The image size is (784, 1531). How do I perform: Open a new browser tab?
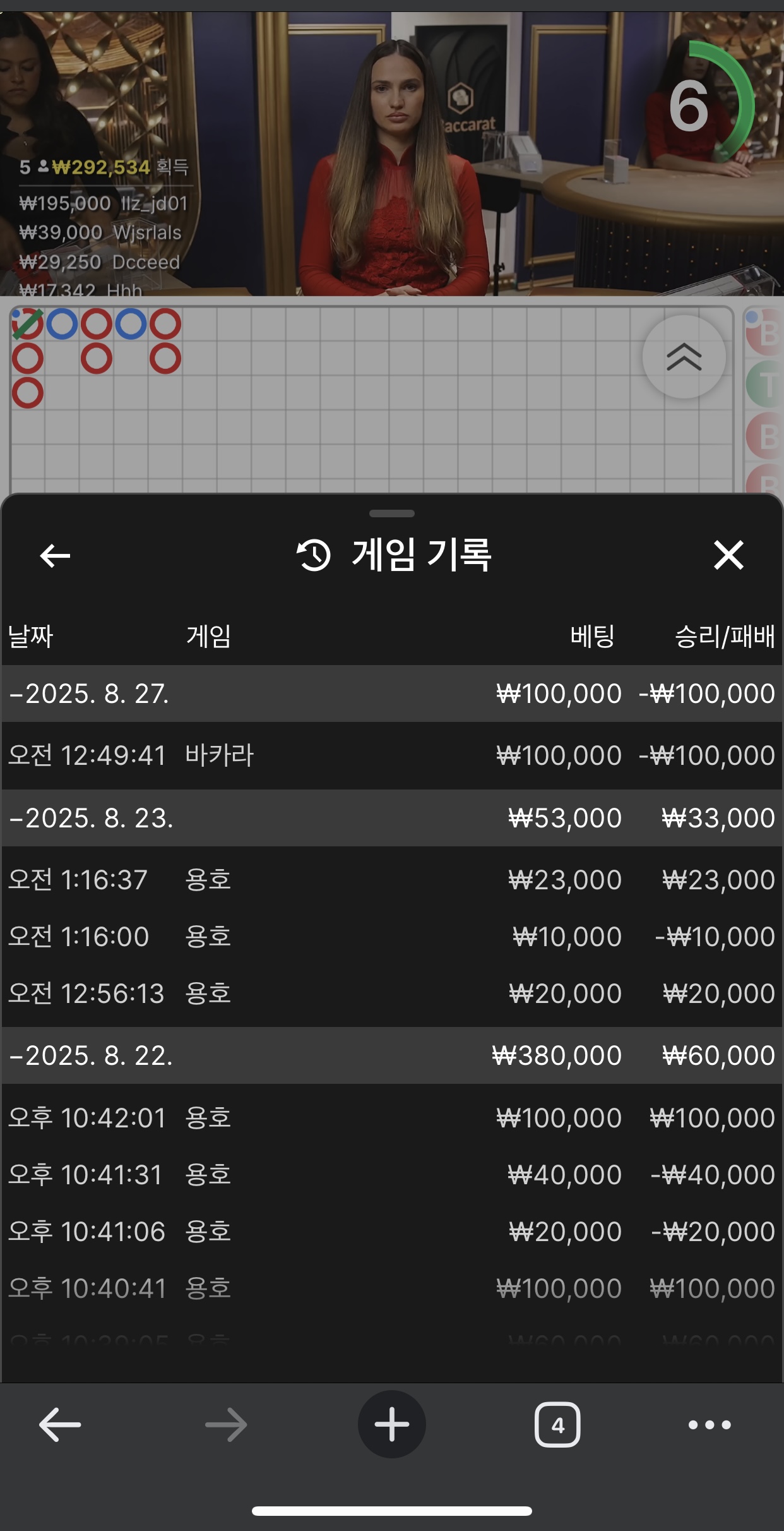(392, 1424)
